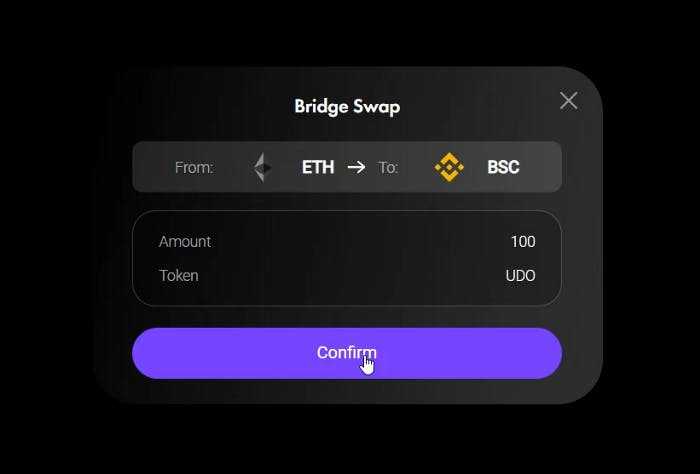
Task: Confirm the bridge swap
Action: point(346,353)
